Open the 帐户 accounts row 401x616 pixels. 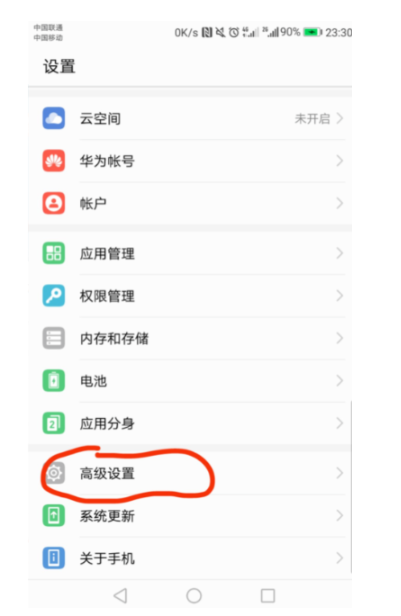pos(190,203)
